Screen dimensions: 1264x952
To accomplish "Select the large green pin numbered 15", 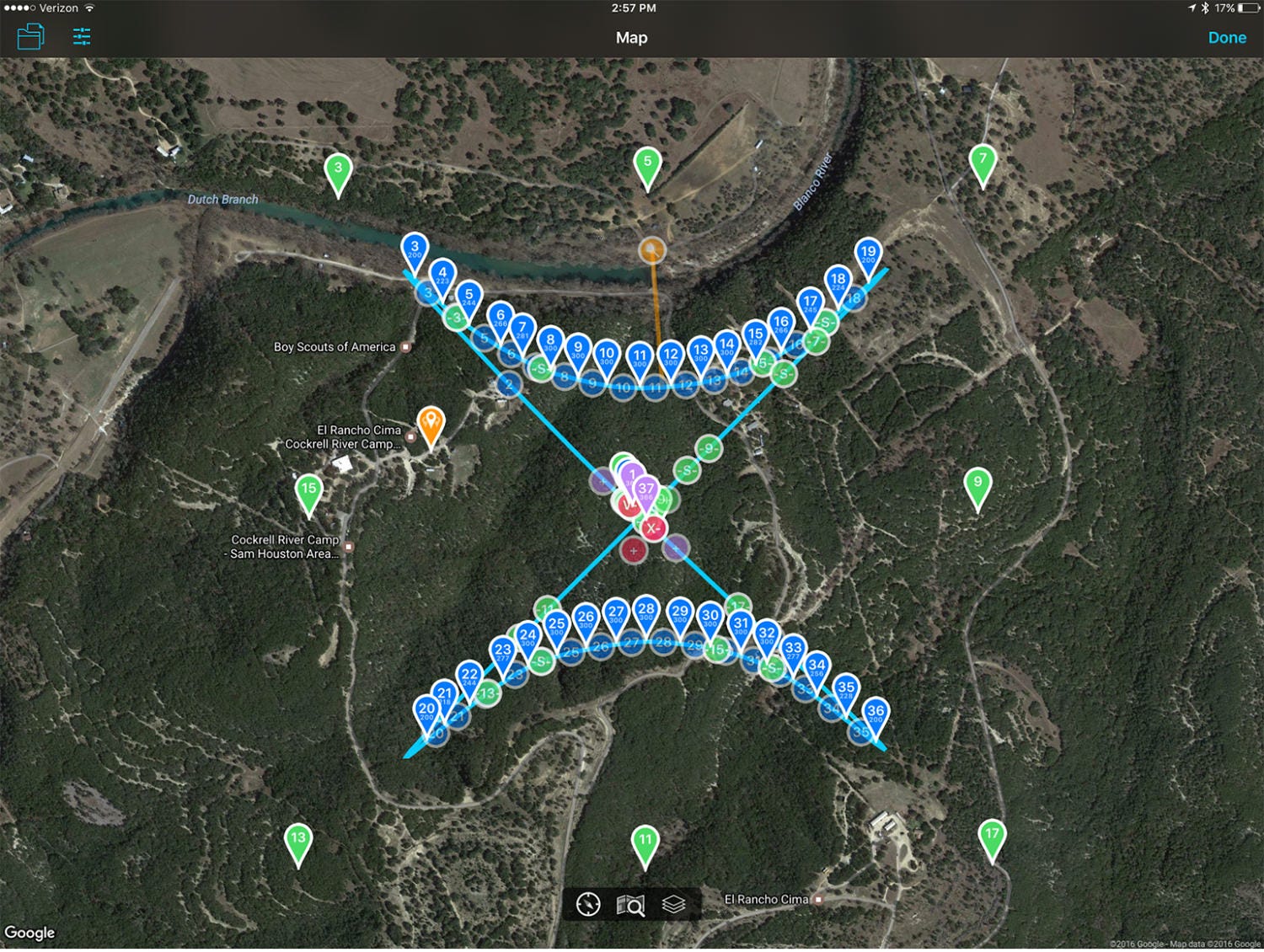I will click(x=308, y=490).
